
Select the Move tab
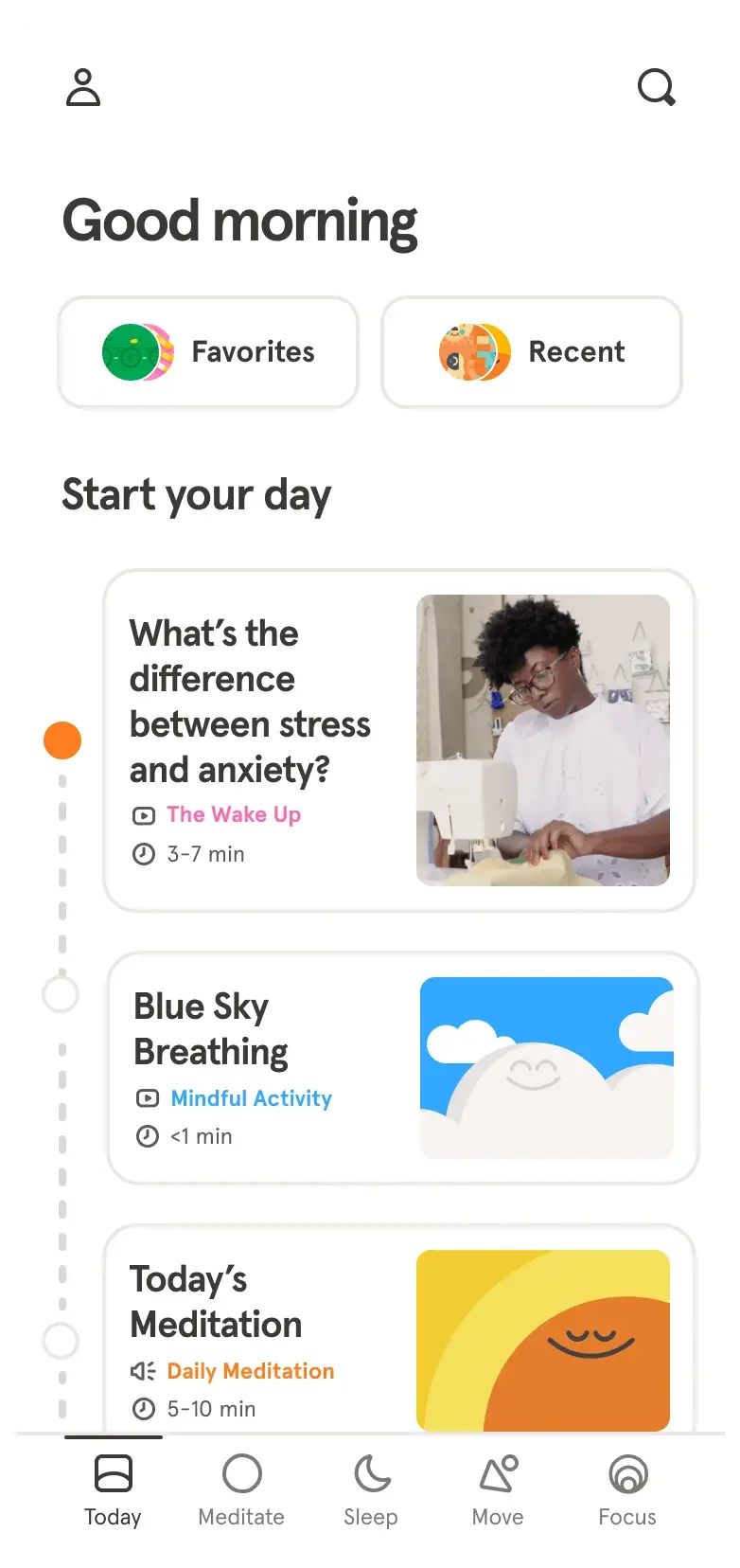click(x=498, y=1490)
